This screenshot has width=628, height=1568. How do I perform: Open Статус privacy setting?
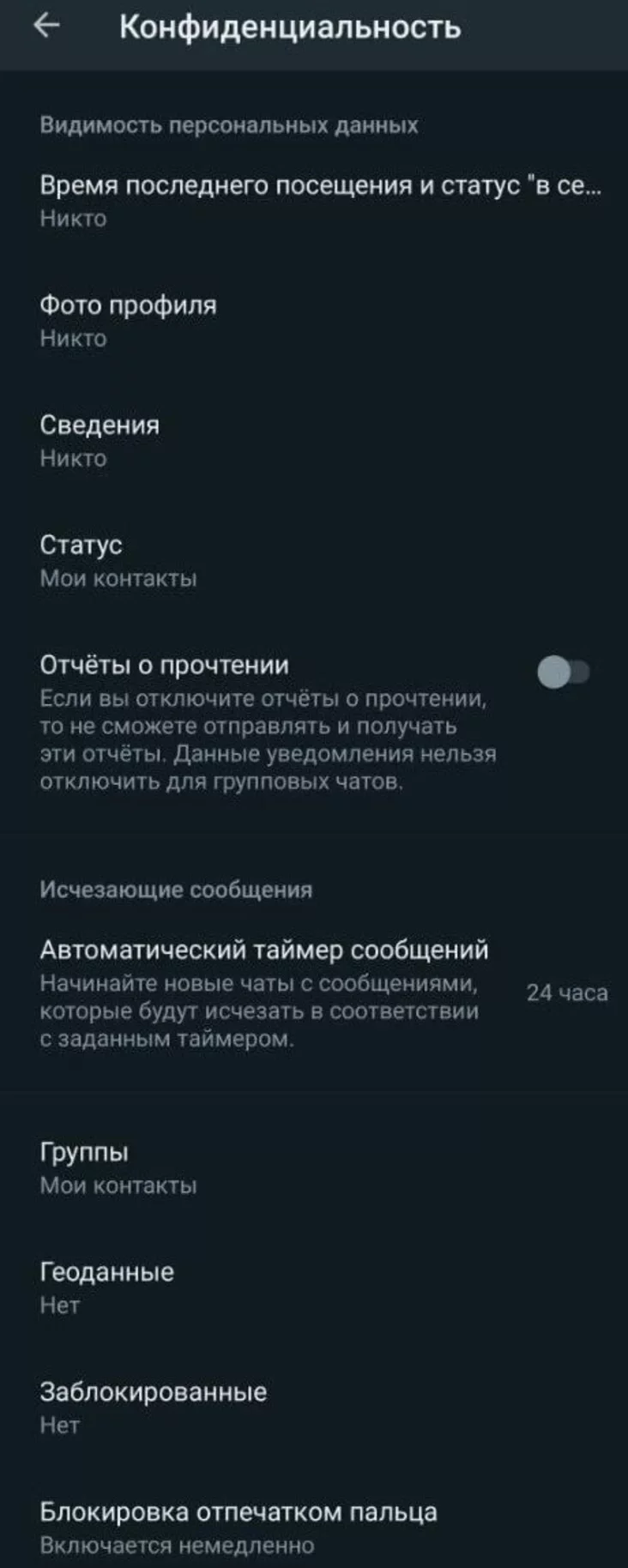118,560
